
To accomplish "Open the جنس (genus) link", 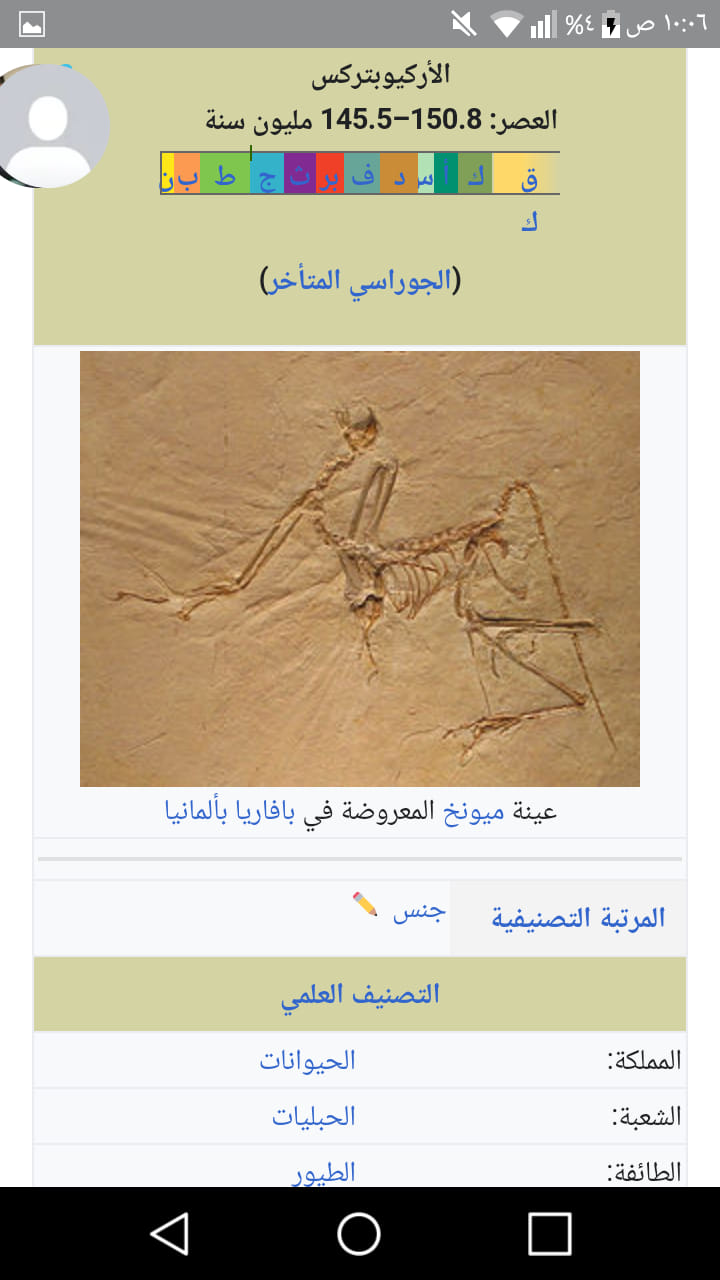I will tap(419, 912).
